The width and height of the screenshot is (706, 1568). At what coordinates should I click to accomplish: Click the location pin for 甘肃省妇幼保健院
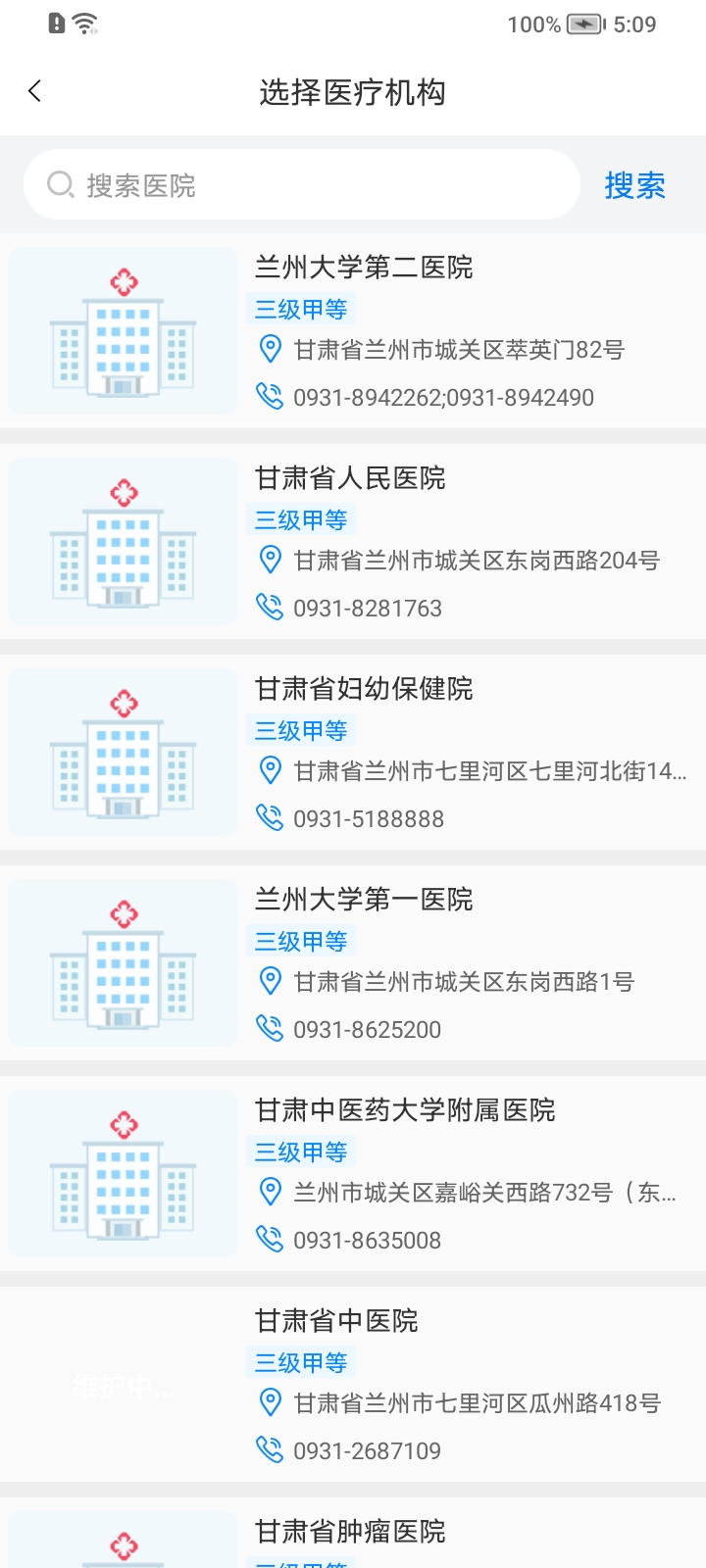[270, 770]
